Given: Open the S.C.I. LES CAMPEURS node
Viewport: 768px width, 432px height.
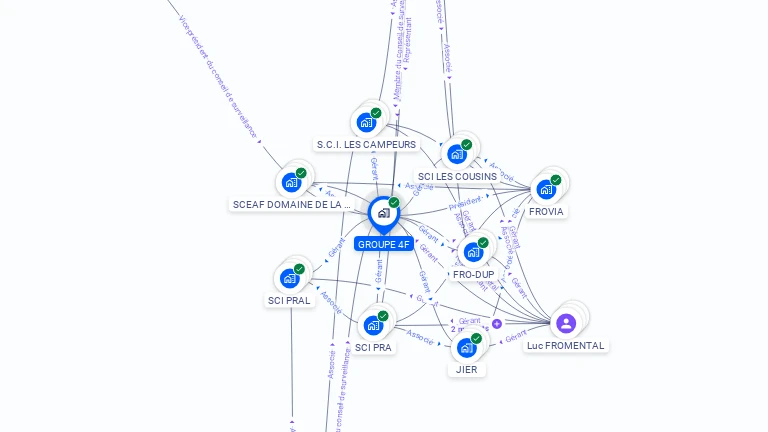Looking at the screenshot, I should click(x=367, y=123).
